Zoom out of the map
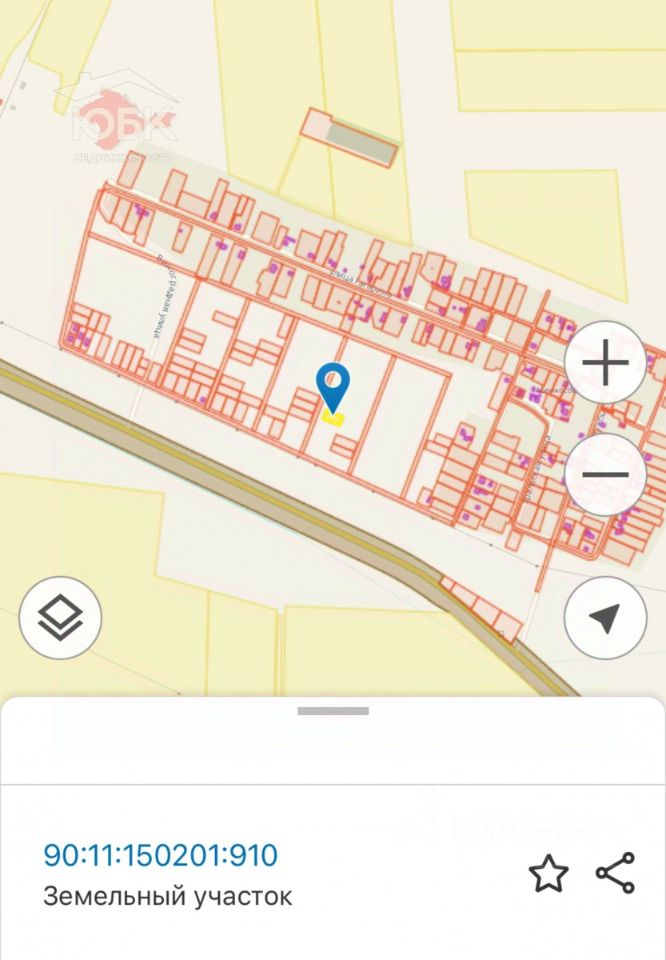 (x=605, y=474)
